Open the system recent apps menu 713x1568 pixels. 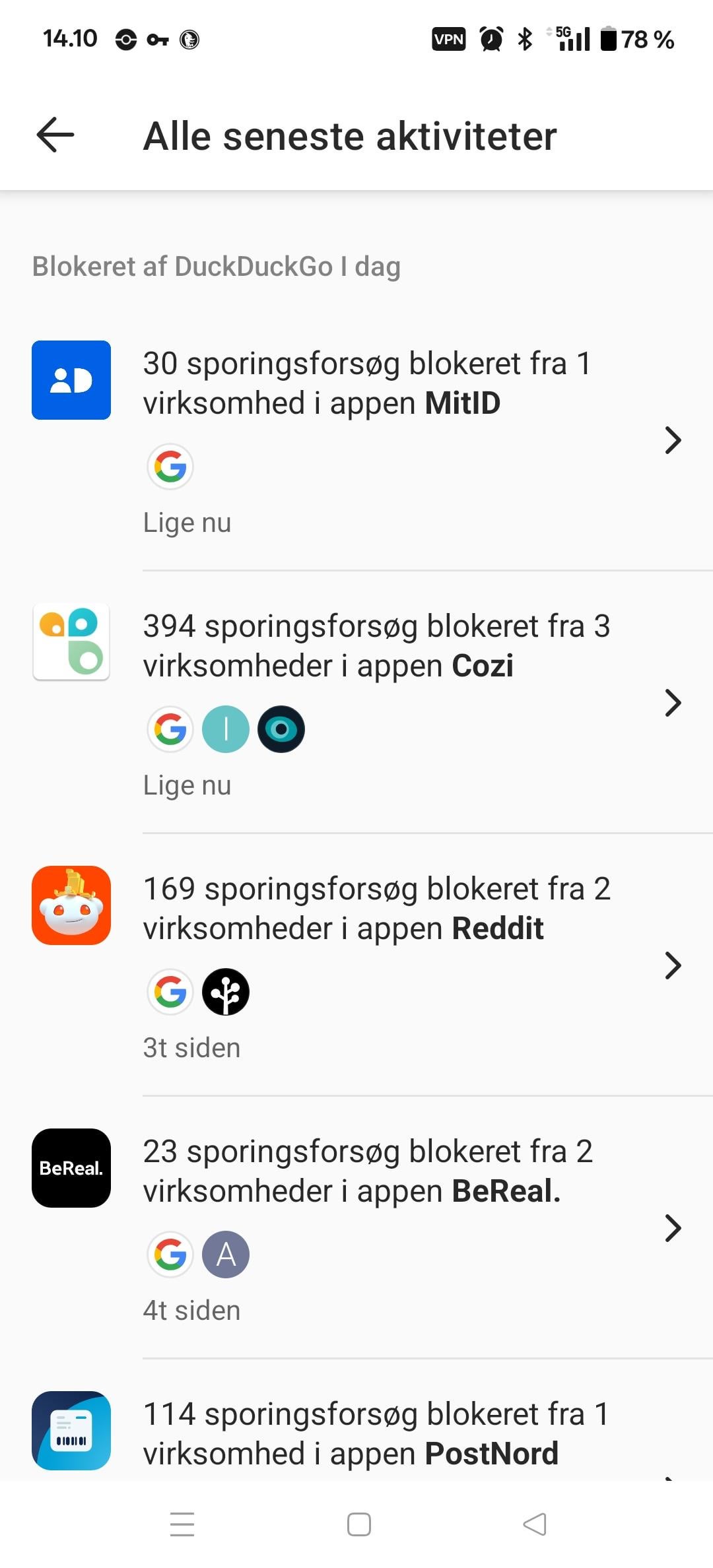click(182, 1524)
